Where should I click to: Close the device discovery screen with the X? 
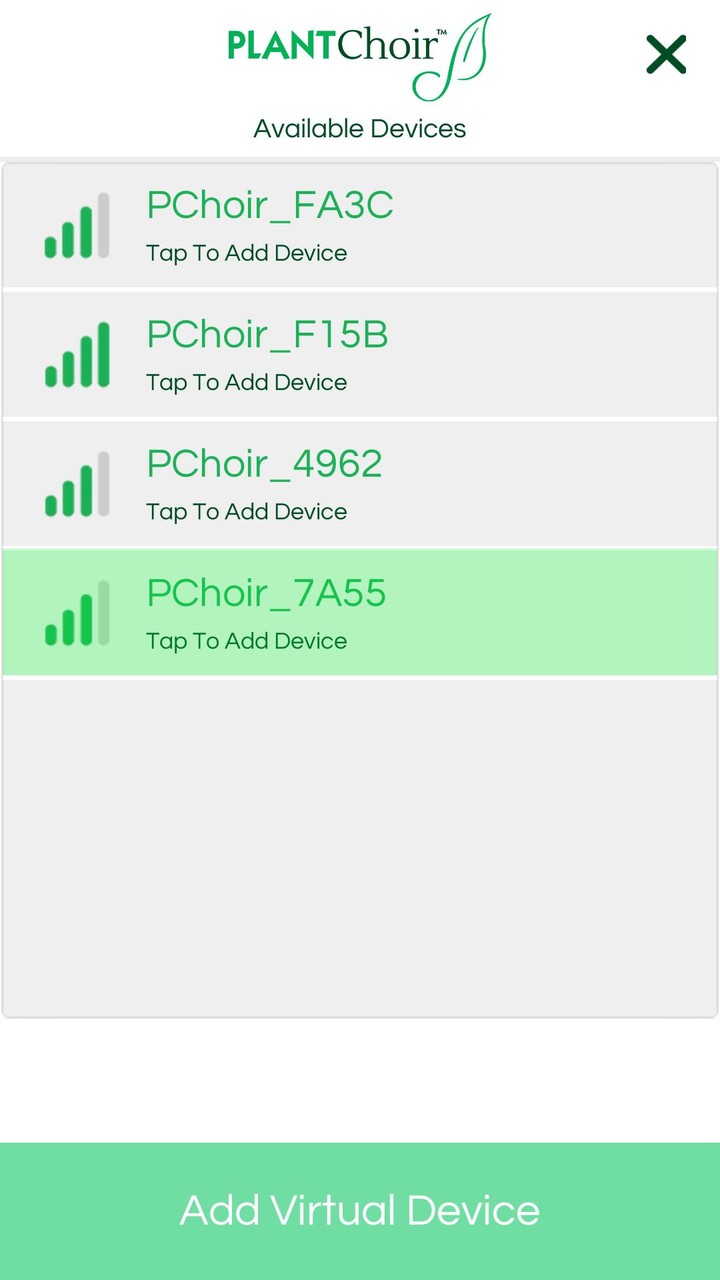664,54
